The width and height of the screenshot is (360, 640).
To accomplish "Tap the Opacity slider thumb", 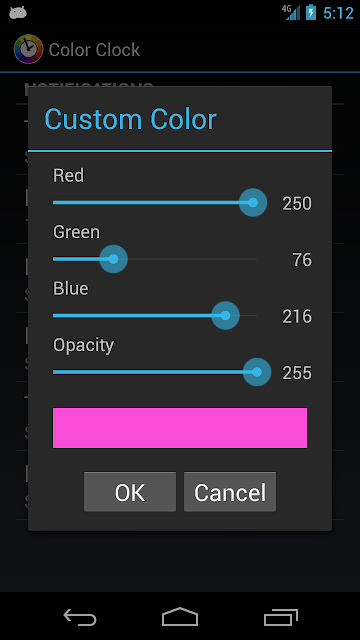I will tap(257, 372).
